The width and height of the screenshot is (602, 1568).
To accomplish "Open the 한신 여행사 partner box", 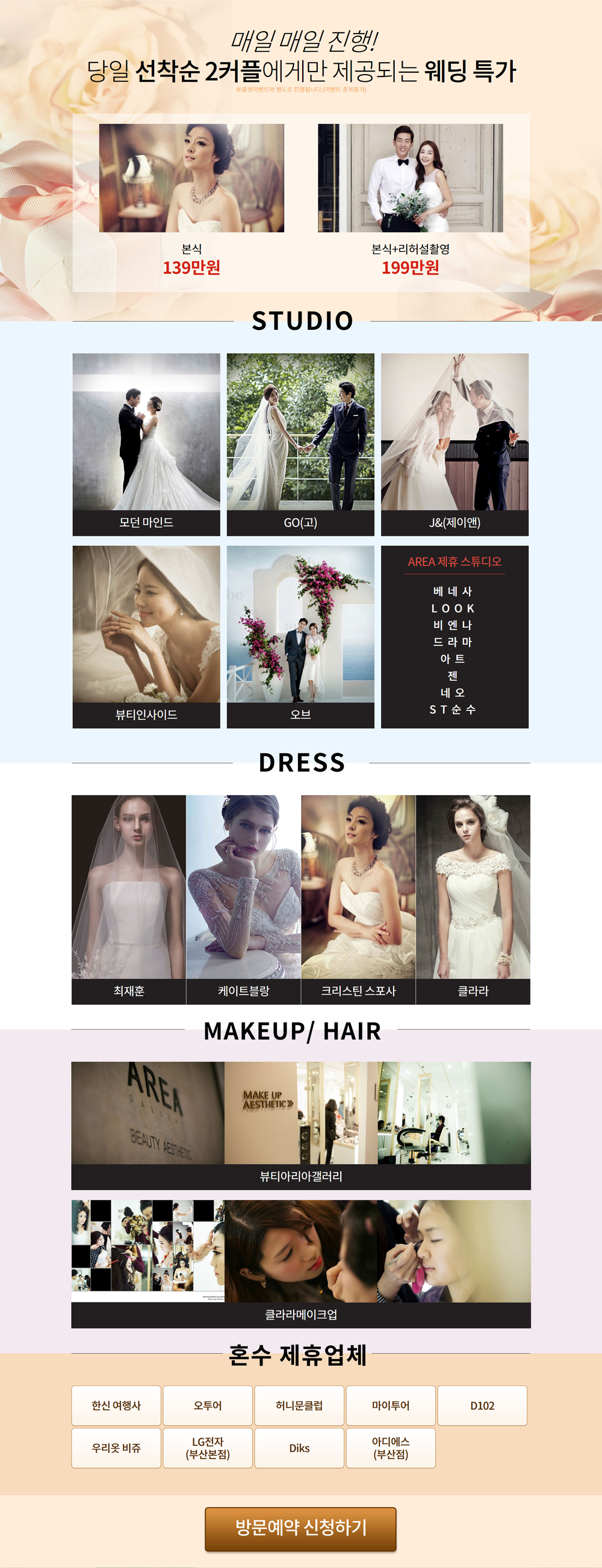I will [116, 1405].
